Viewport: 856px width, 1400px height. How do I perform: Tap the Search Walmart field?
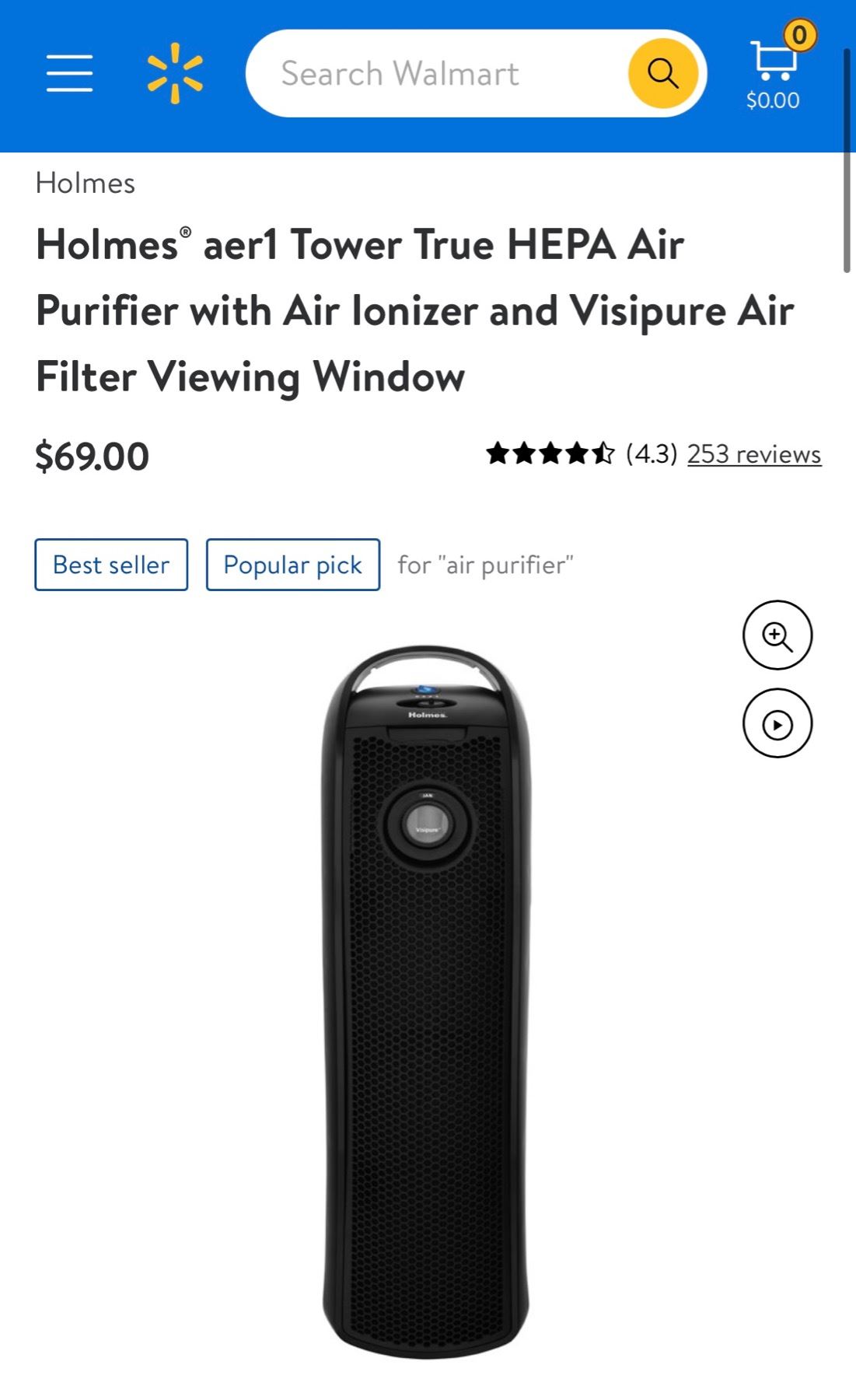pos(435,74)
